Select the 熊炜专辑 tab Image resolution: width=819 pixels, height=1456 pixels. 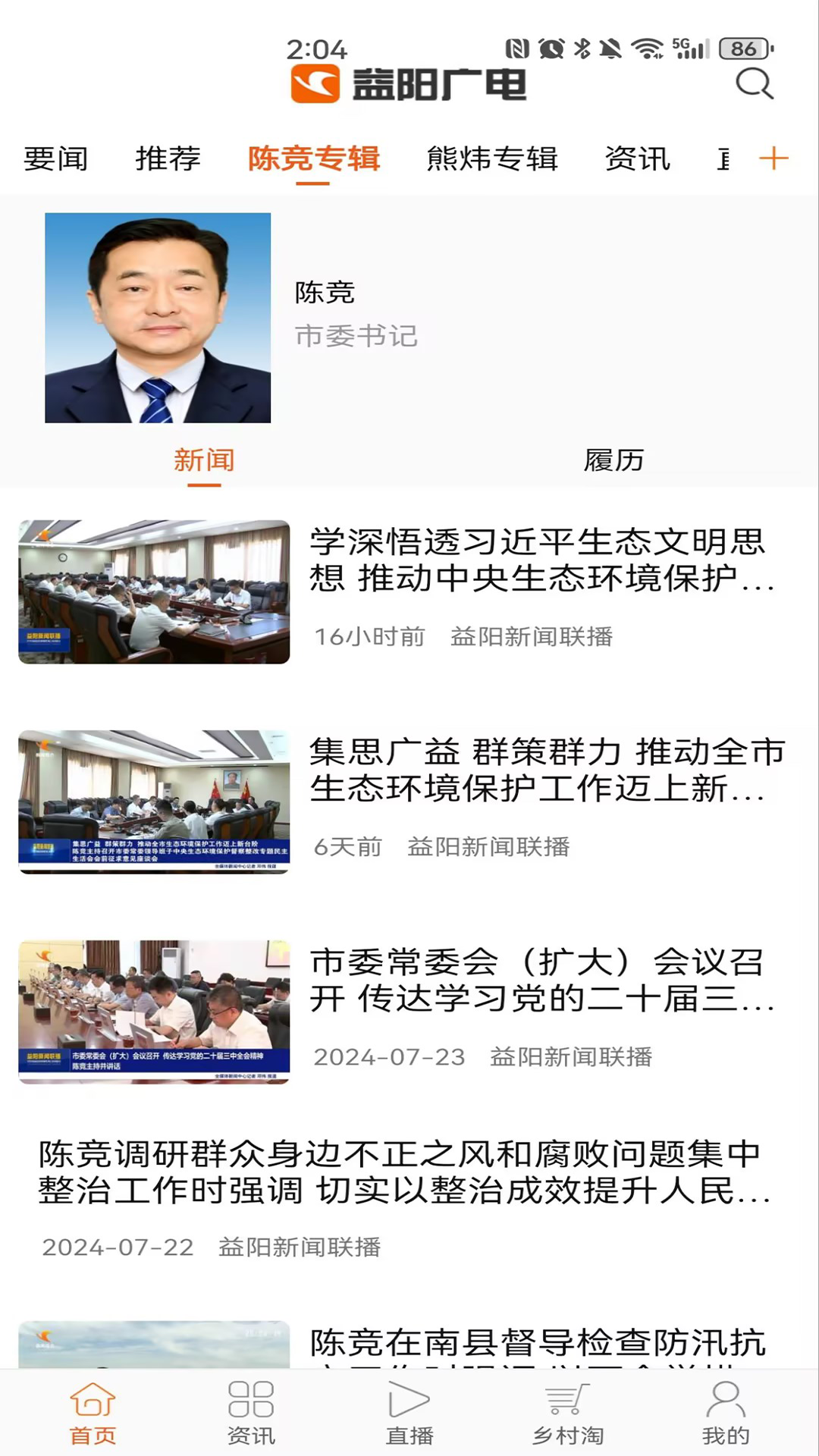(x=492, y=159)
